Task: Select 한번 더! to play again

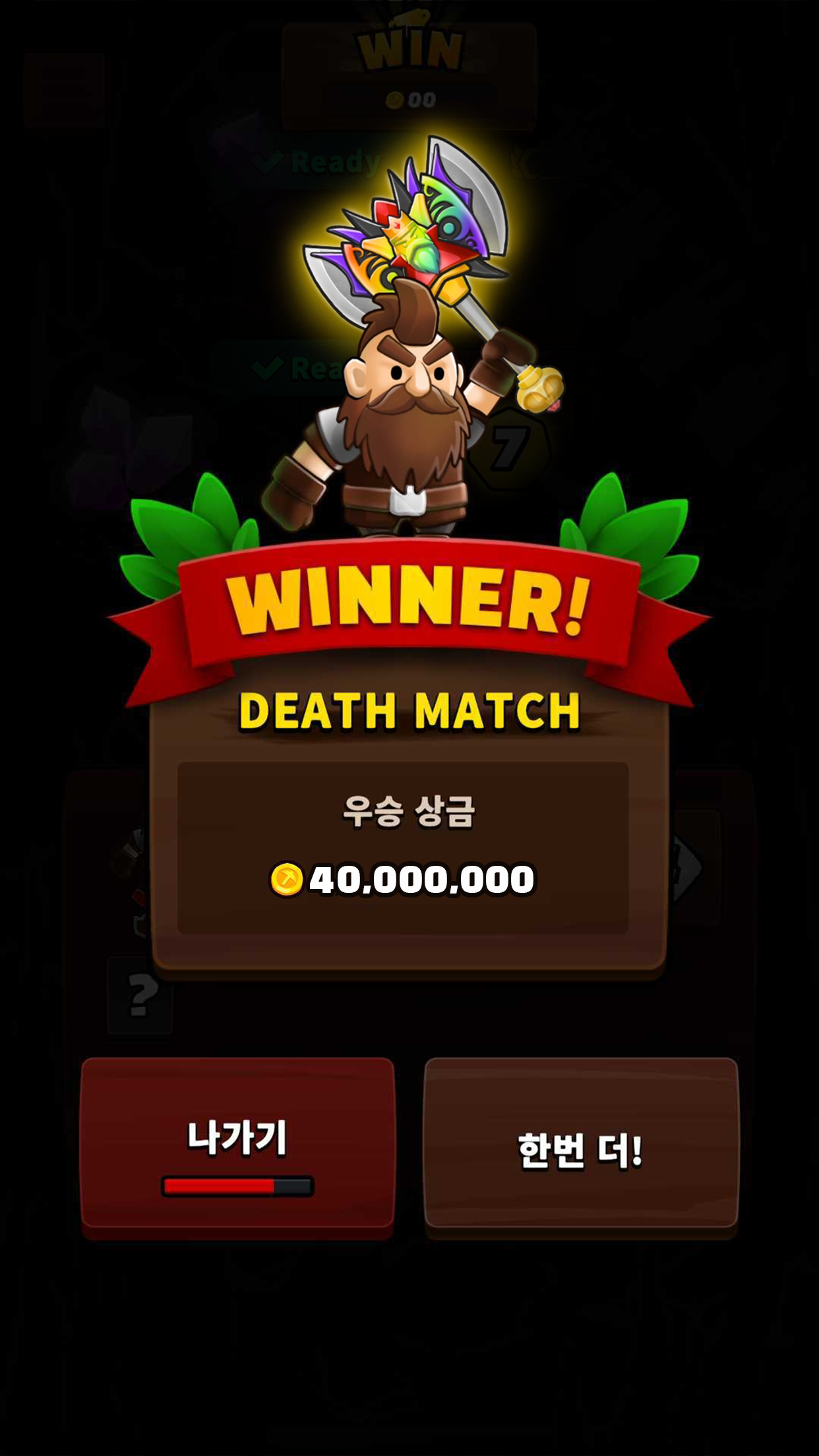Action: (x=581, y=1147)
